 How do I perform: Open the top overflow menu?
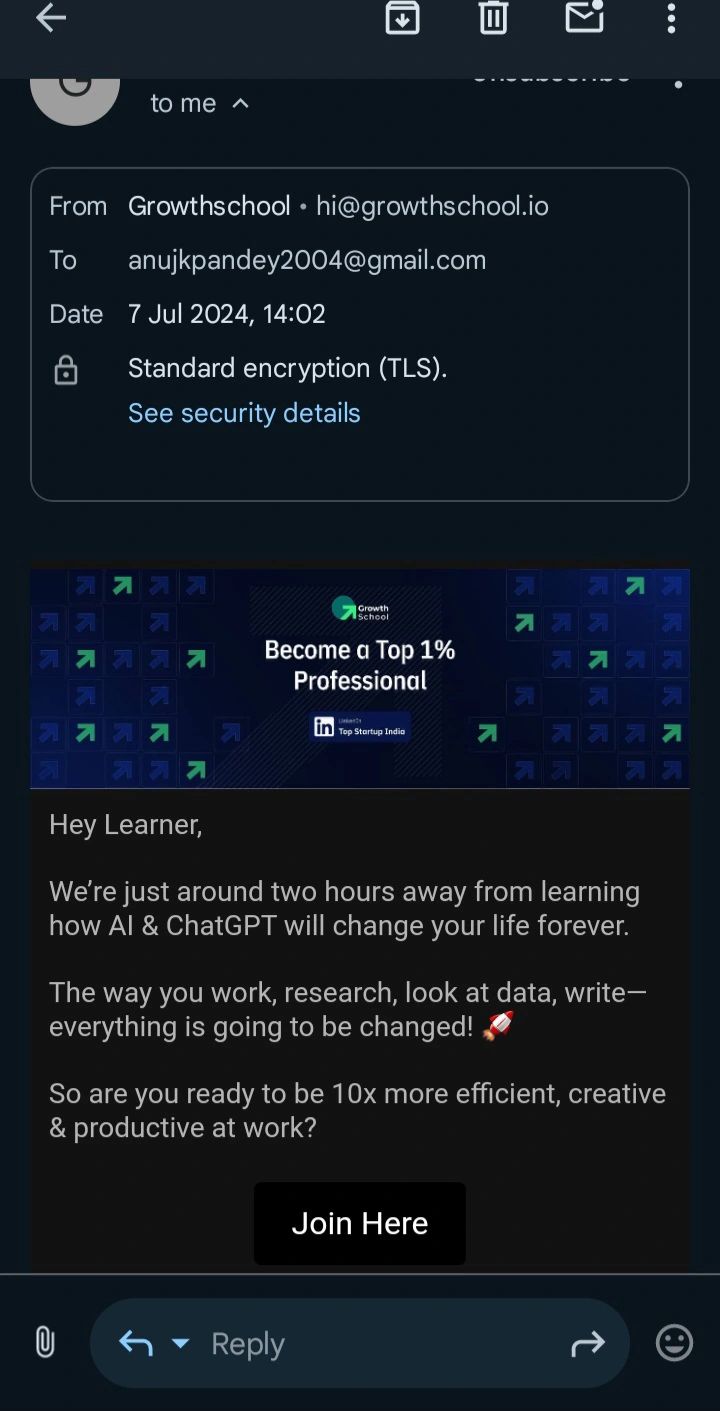coord(671,18)
